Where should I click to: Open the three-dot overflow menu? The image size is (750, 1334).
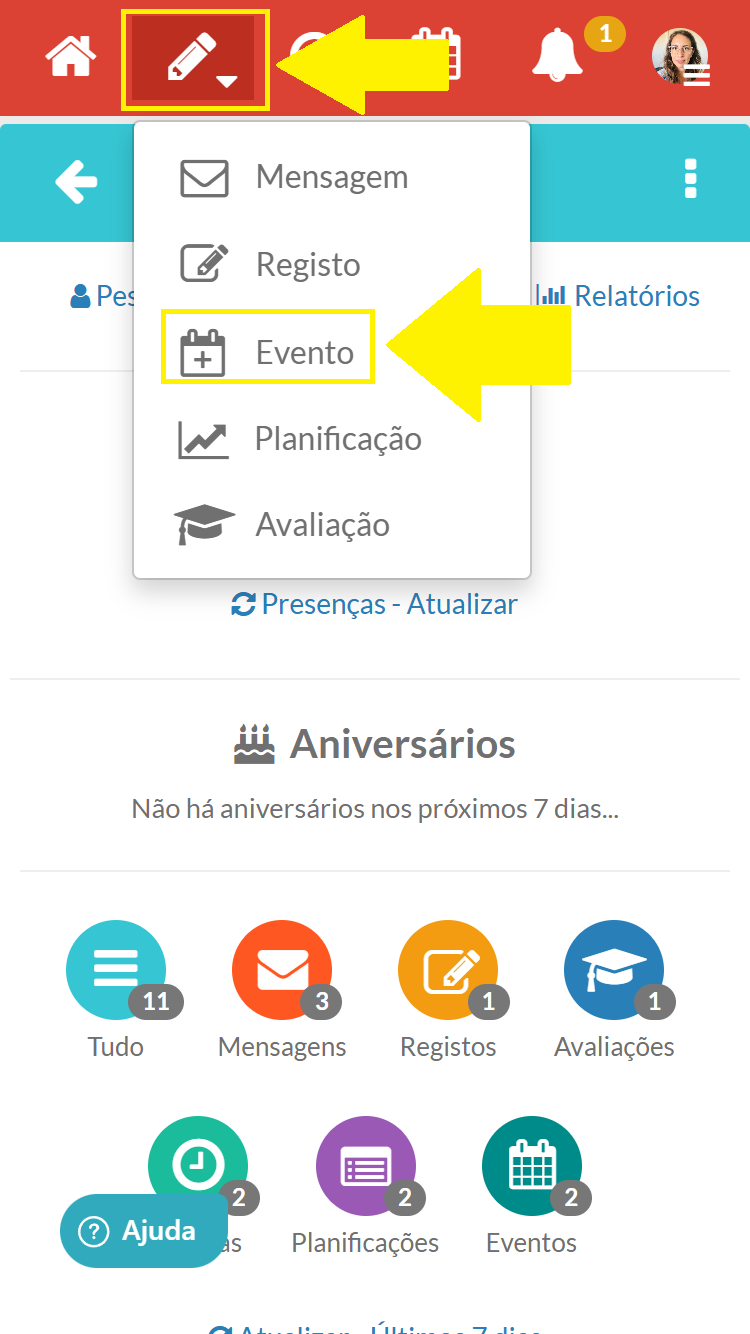tap(690, 179)
